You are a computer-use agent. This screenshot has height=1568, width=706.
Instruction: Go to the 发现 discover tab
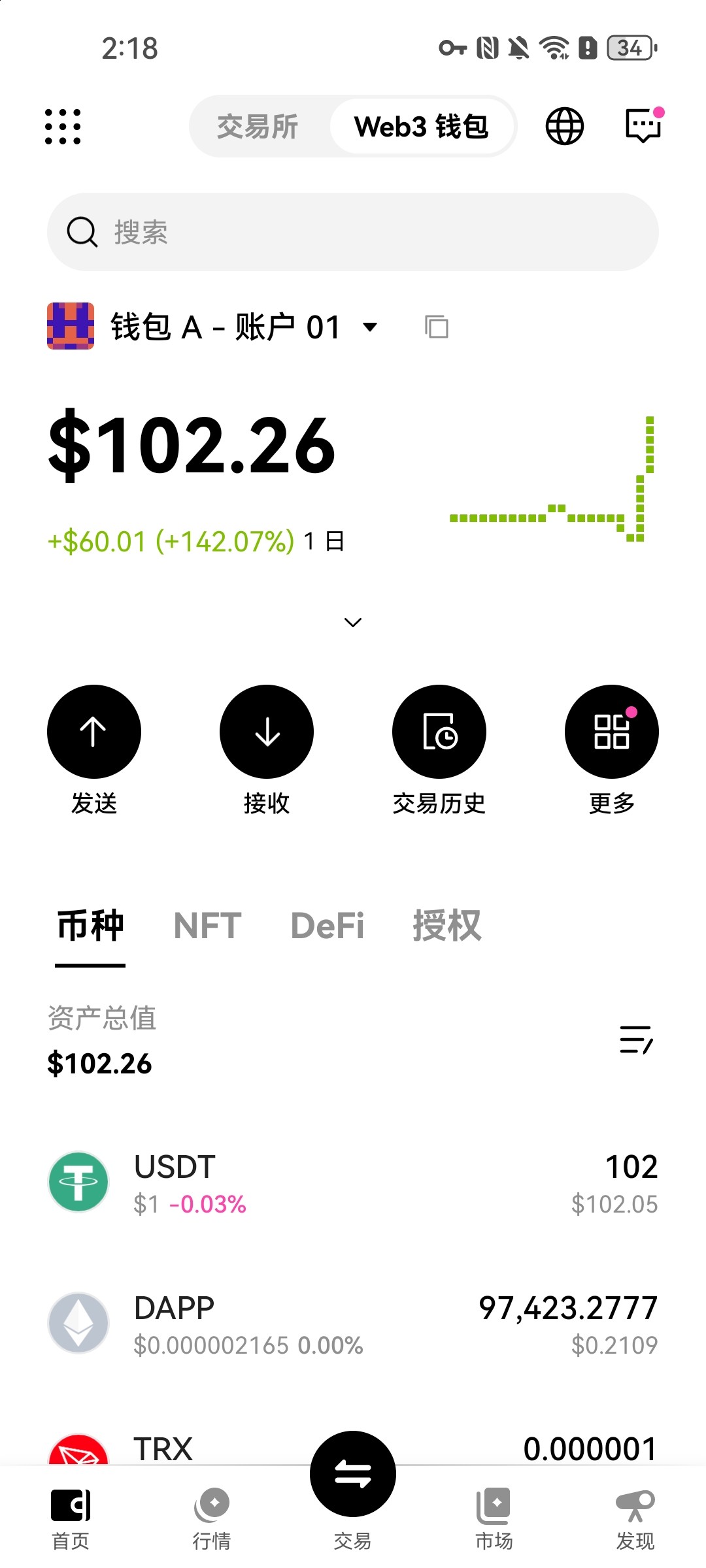(635, 1519)
